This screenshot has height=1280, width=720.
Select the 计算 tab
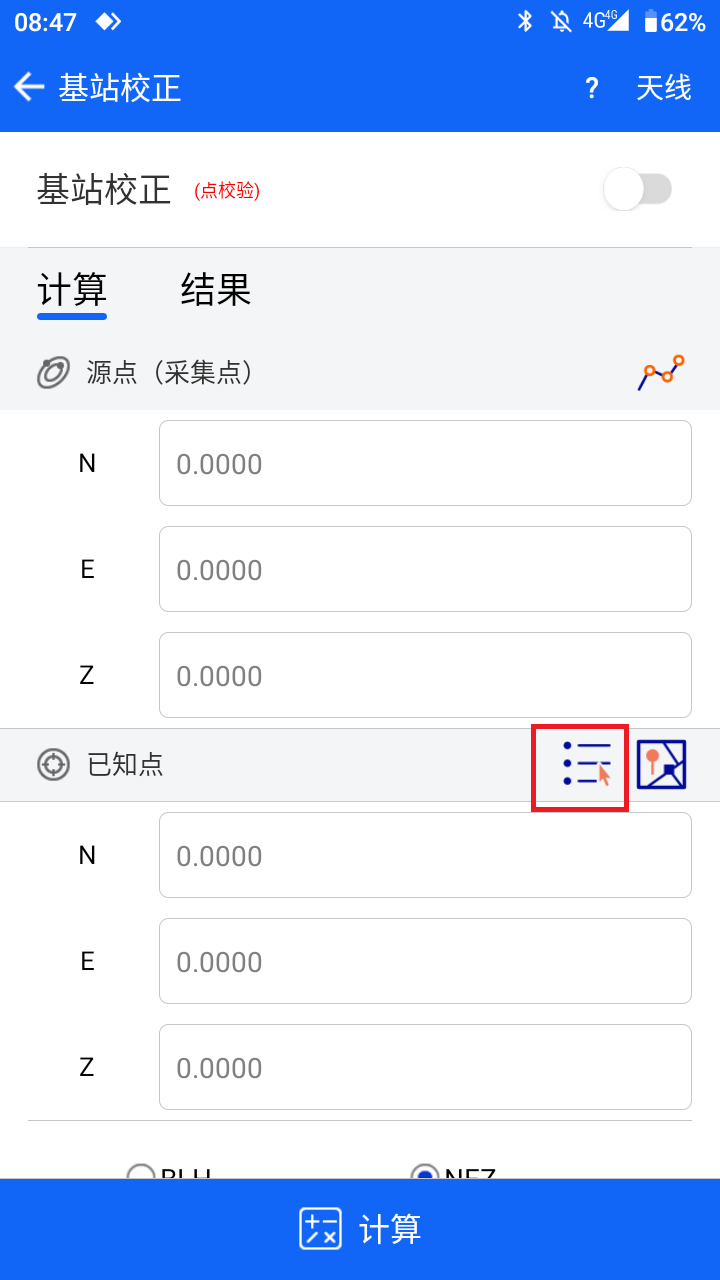72,290
